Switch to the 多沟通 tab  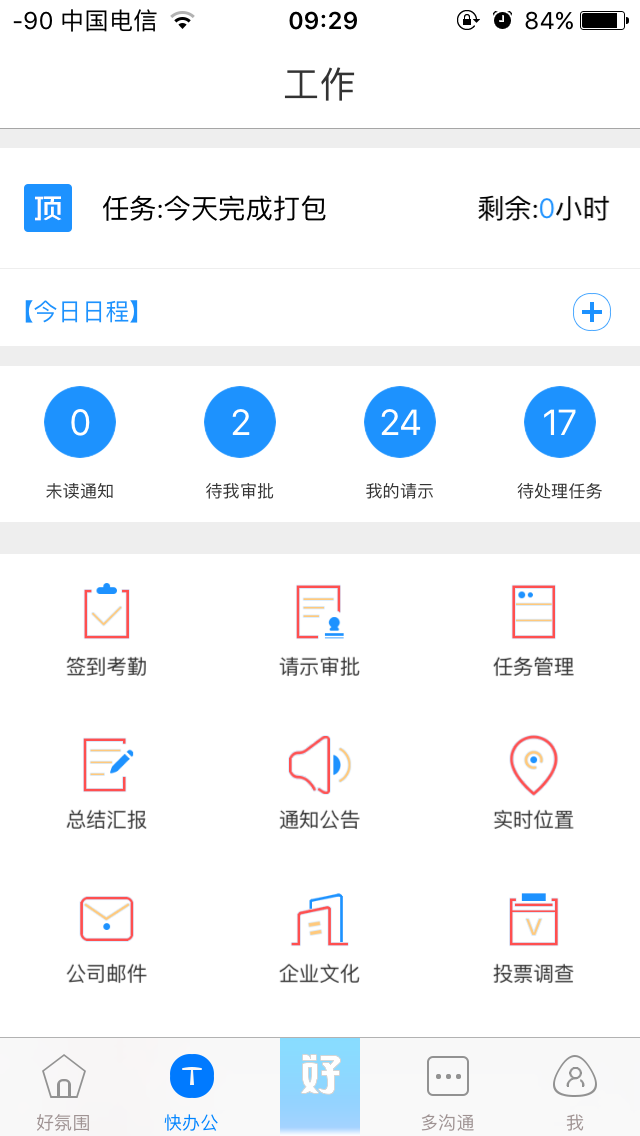pyautogui.click(x=447, y=1090)
